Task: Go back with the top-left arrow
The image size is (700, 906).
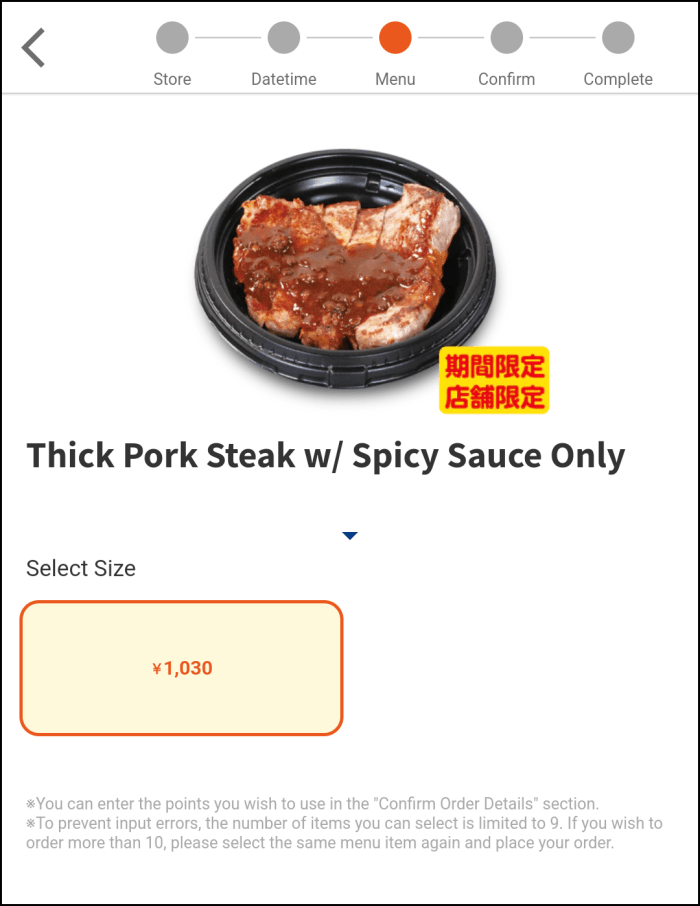Action: point(34,47)
